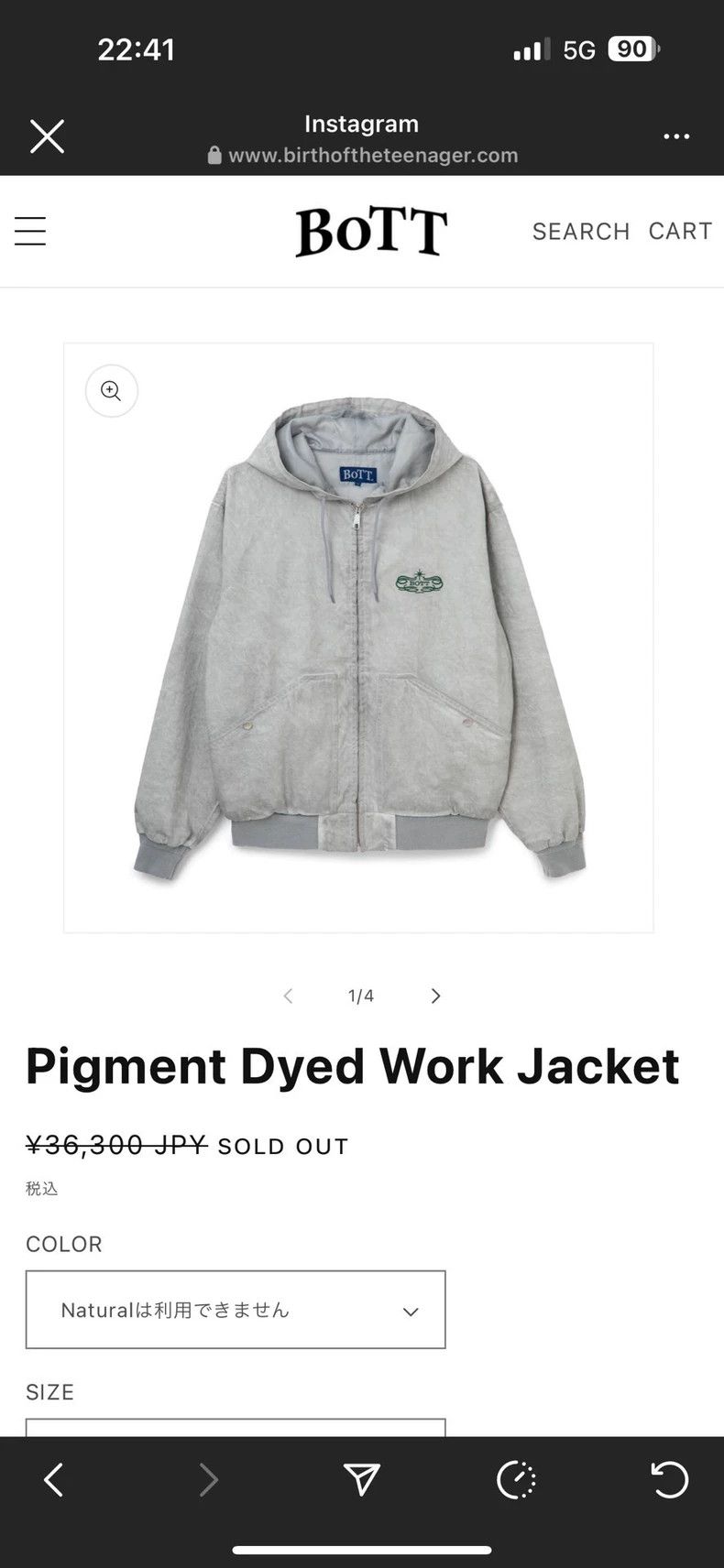
Task: Open the browser overflow menu
Action: point(676,136)
